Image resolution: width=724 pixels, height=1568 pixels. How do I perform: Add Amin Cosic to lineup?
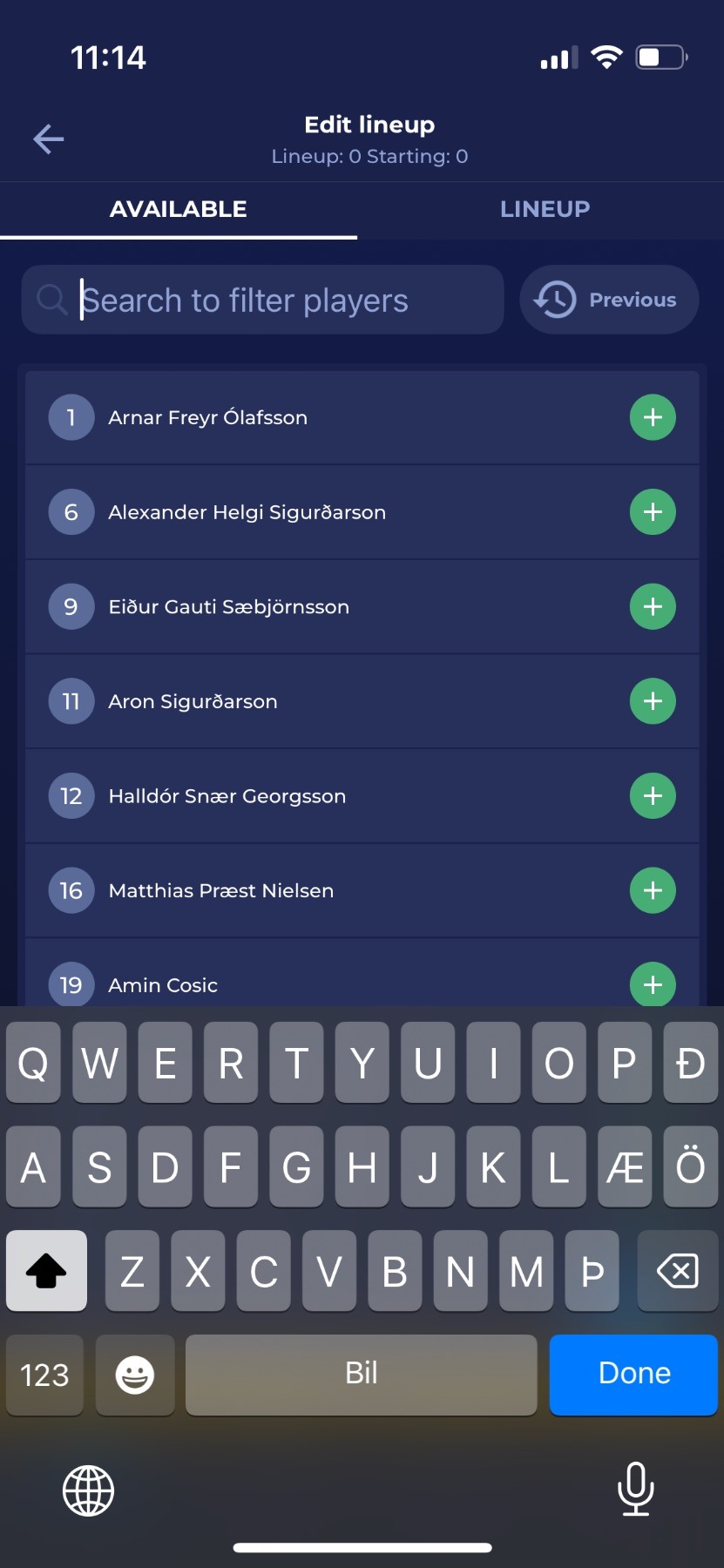(653, 985)
